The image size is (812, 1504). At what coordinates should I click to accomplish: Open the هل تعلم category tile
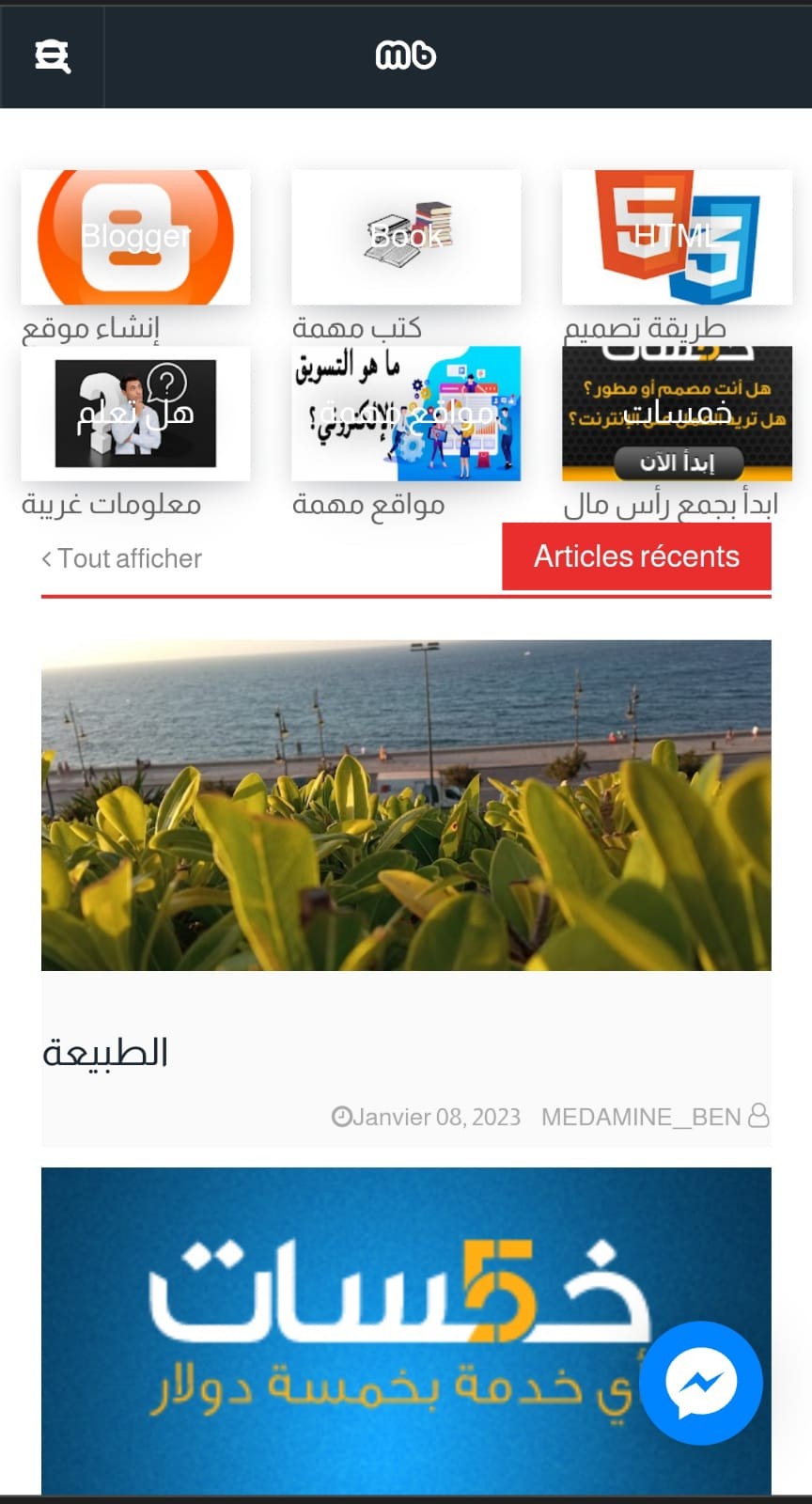coord(135,414)
